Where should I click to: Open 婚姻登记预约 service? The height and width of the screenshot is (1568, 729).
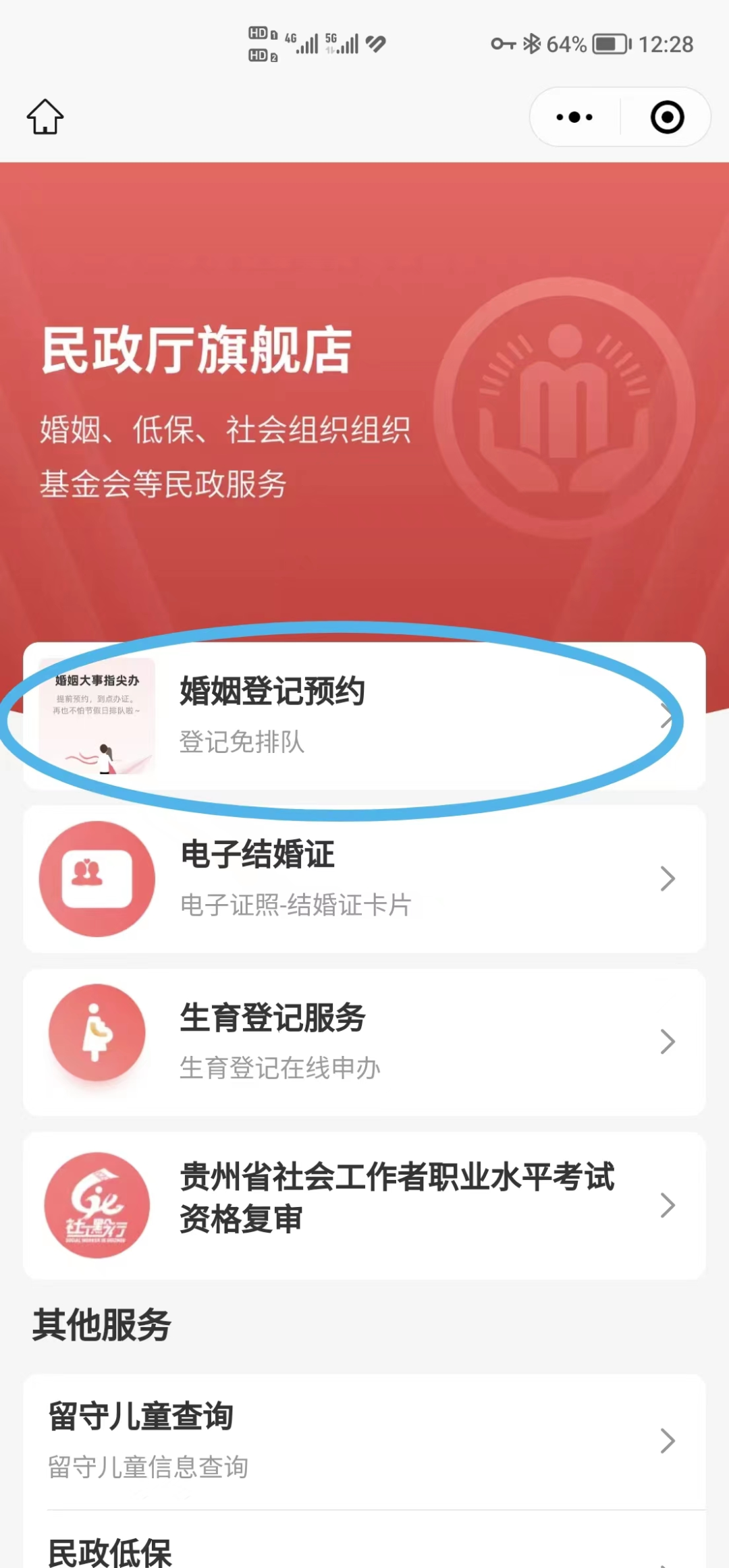[364, 717]
